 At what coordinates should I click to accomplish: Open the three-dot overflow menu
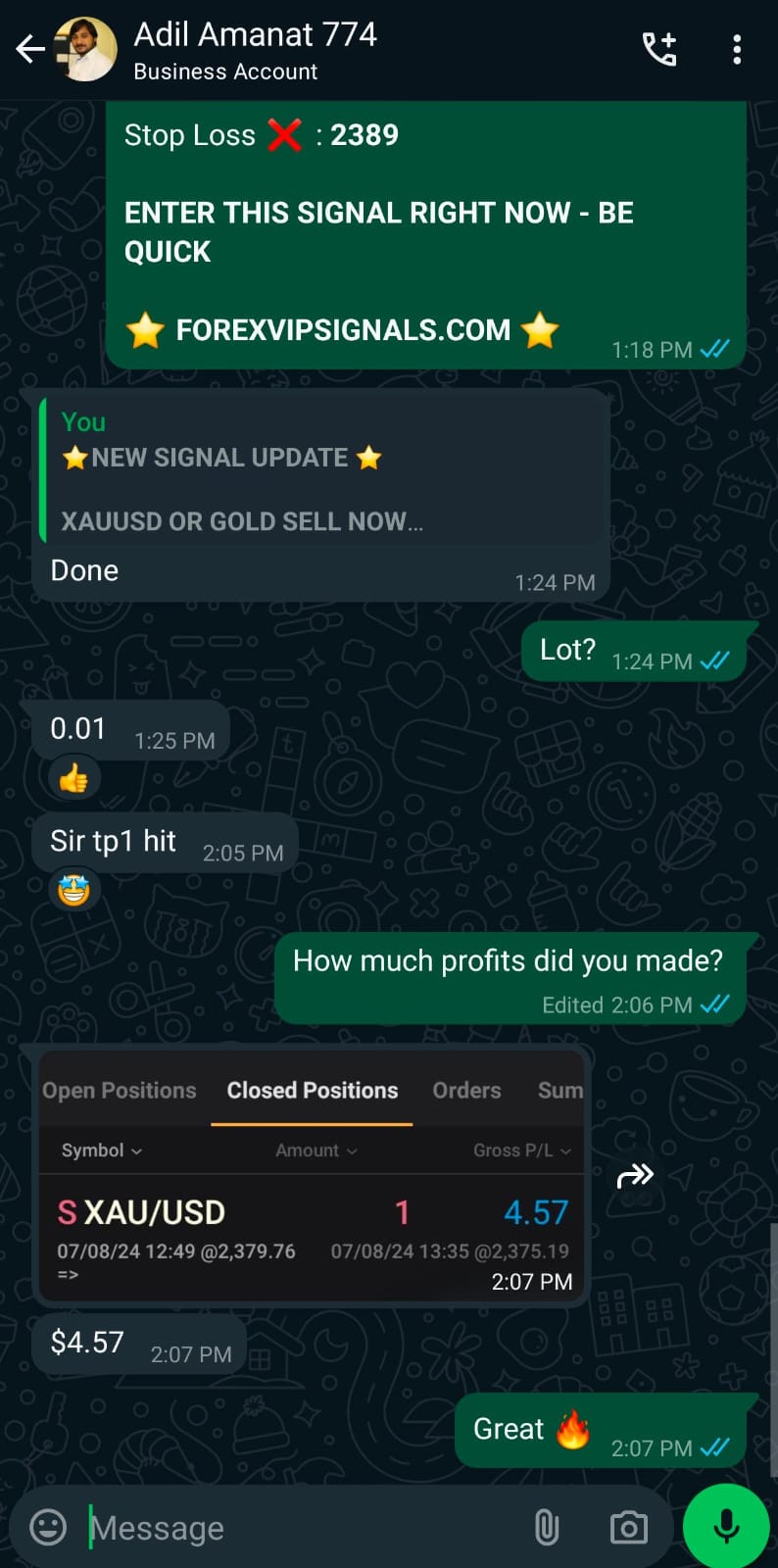737,48
